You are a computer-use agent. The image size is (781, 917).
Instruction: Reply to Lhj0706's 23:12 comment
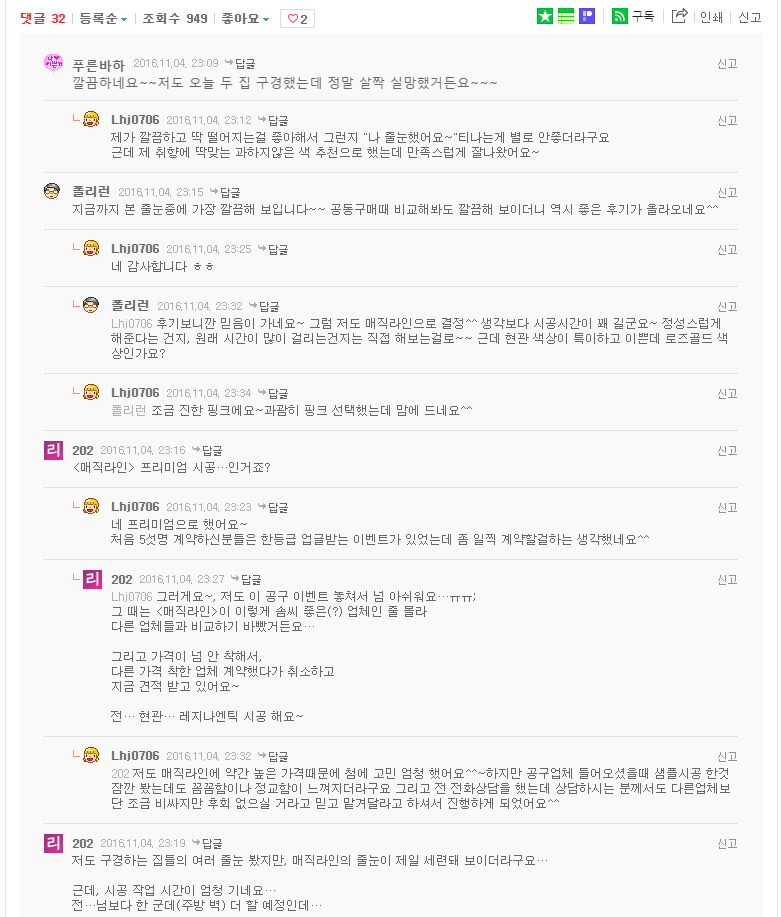(x=273, y=120)
